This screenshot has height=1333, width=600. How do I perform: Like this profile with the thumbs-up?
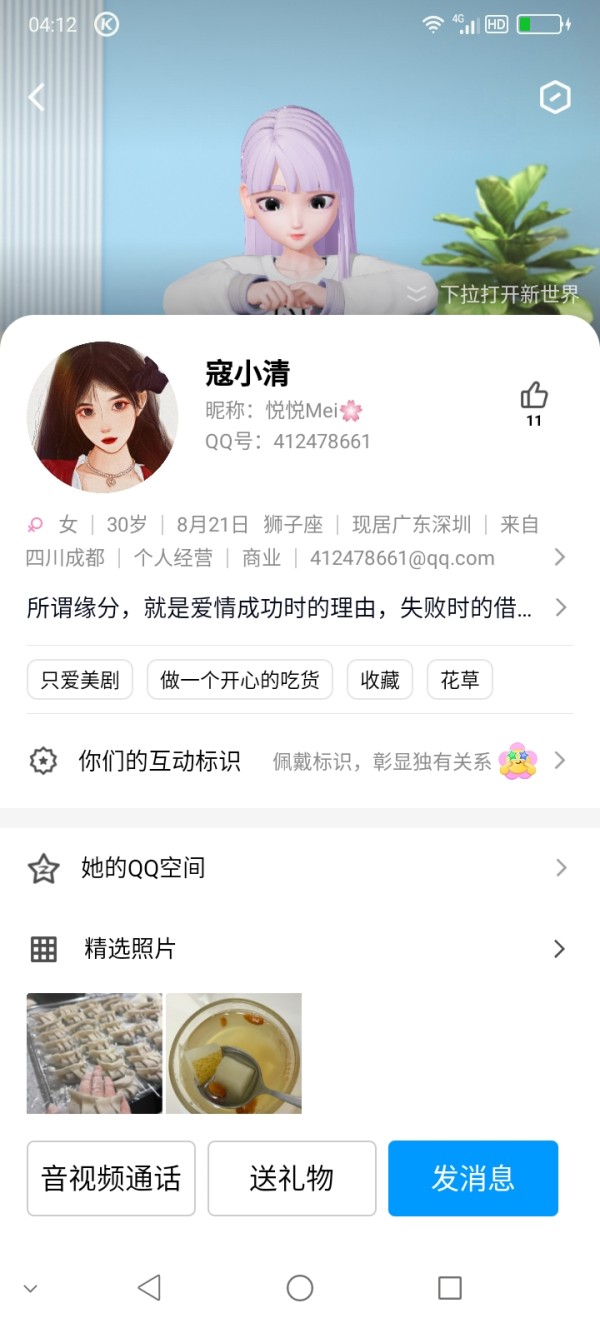point(534,404)
